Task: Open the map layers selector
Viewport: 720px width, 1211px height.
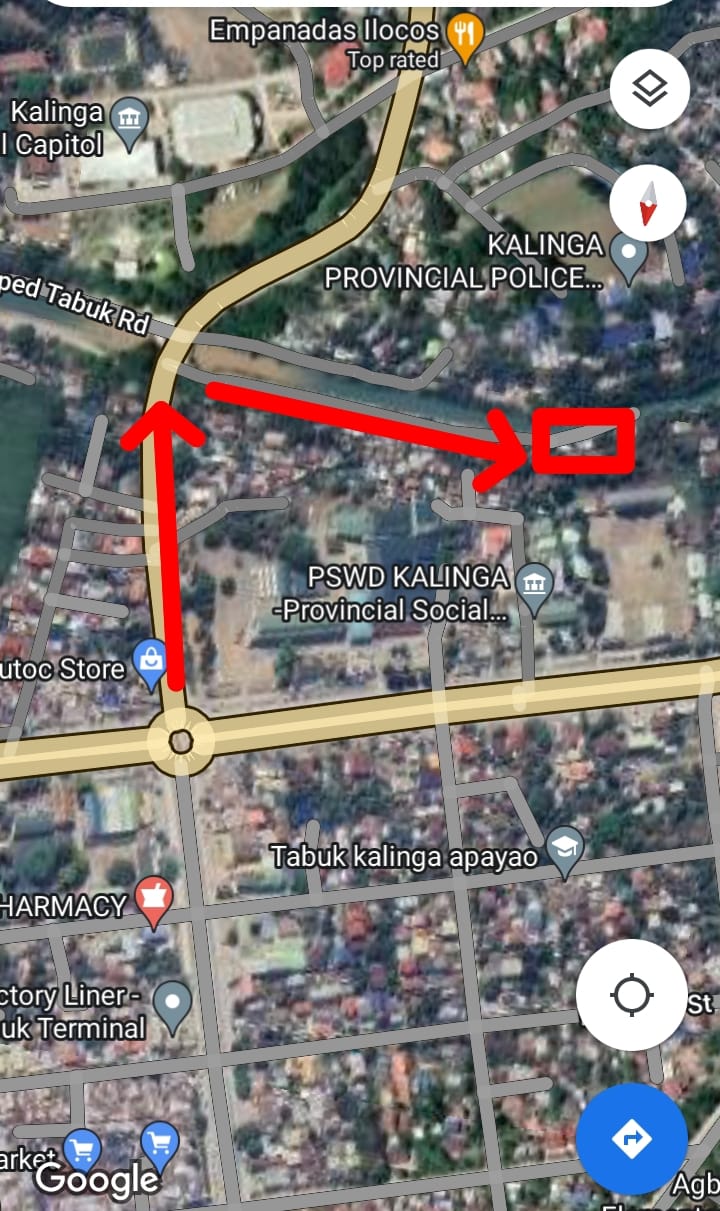Action: [649, 88]
